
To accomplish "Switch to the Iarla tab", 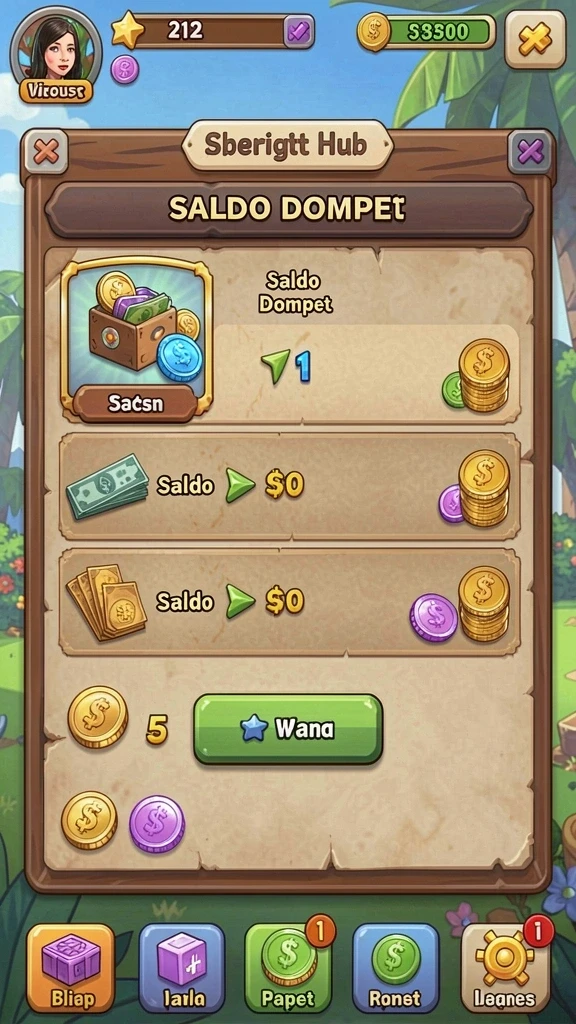I will click(182, 967).
